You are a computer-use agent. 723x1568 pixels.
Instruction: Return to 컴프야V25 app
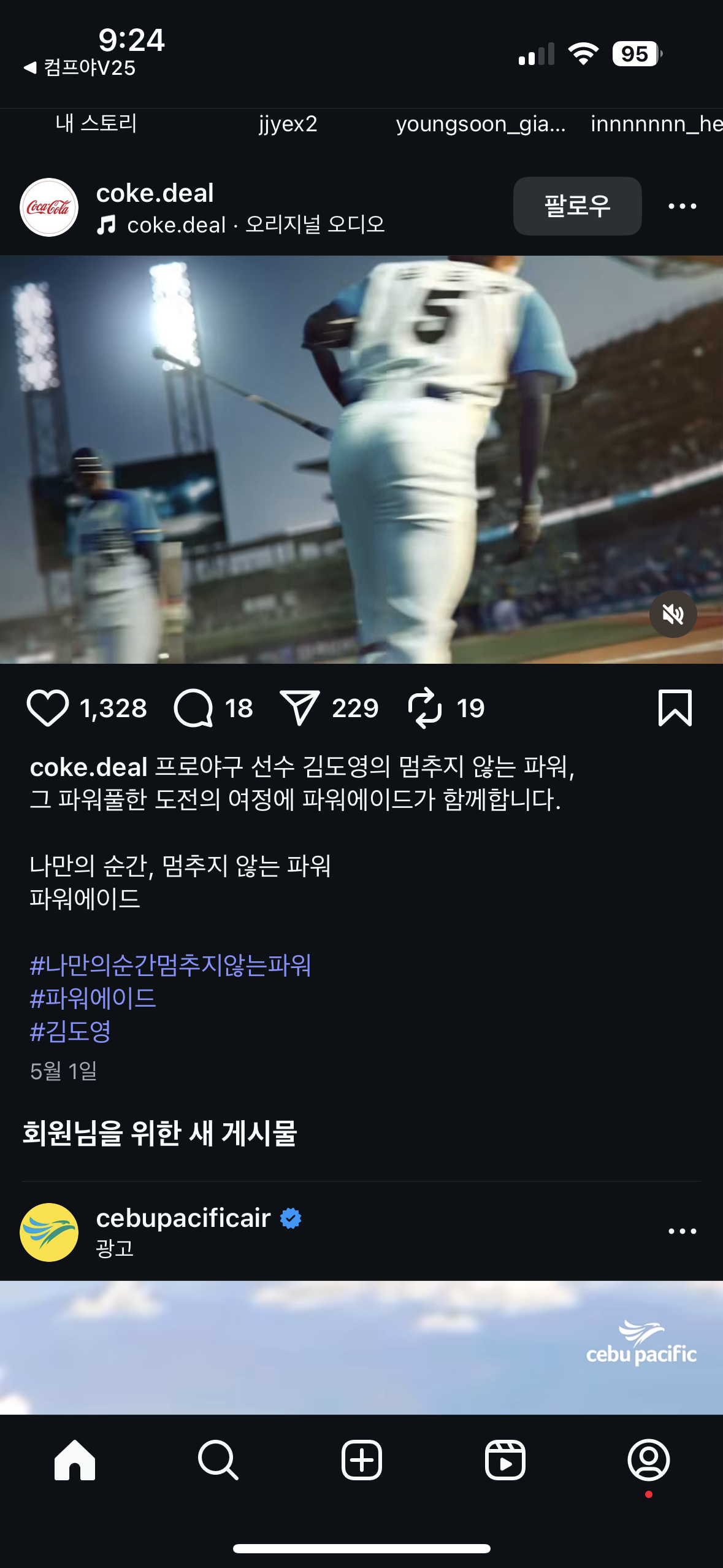(x=80, y=67)
